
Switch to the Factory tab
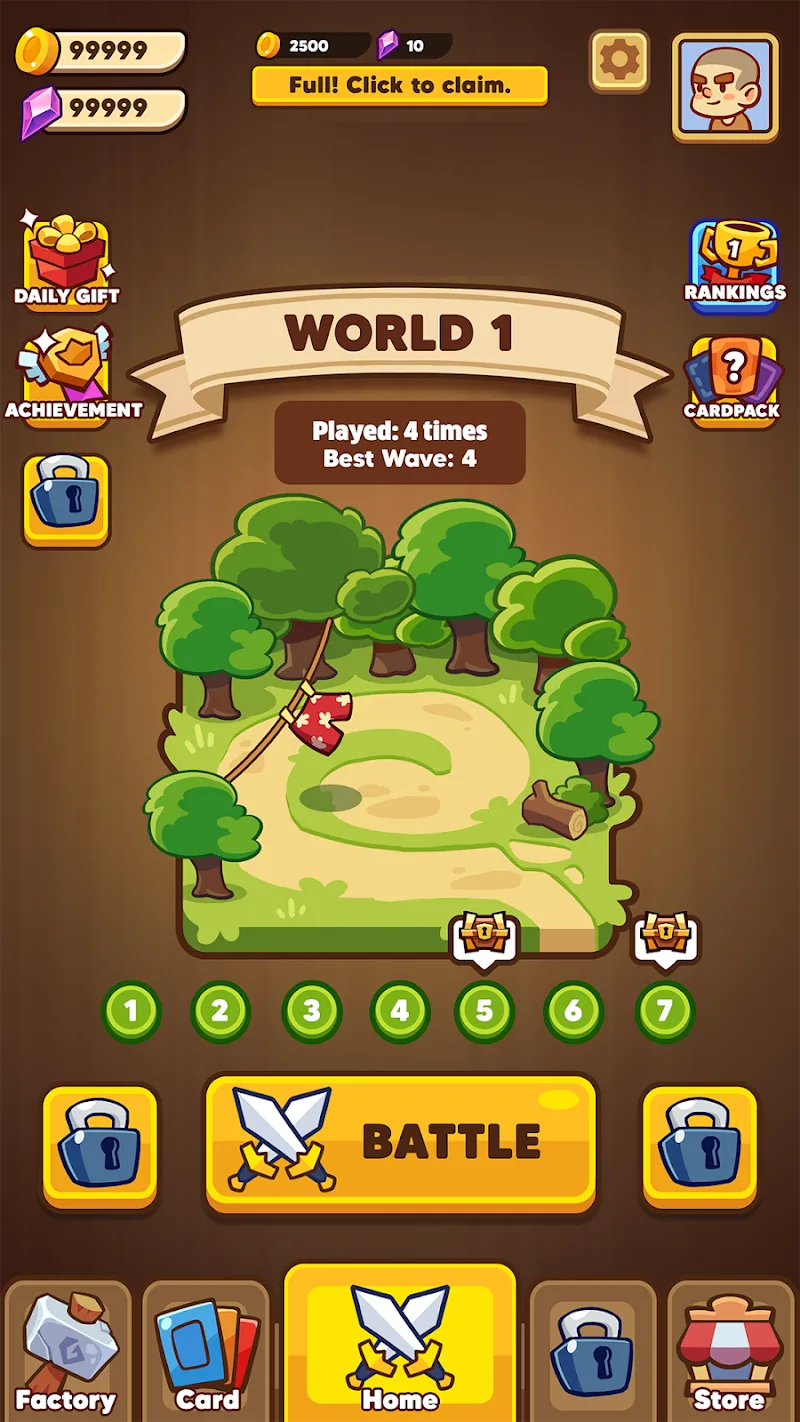coord(68,1350)
